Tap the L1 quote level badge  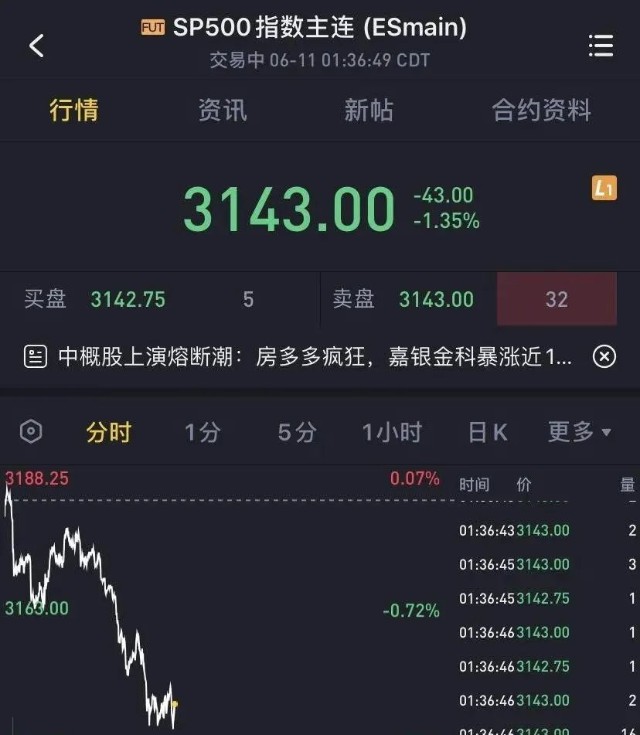pyautogui.click(x=604, y=188)
